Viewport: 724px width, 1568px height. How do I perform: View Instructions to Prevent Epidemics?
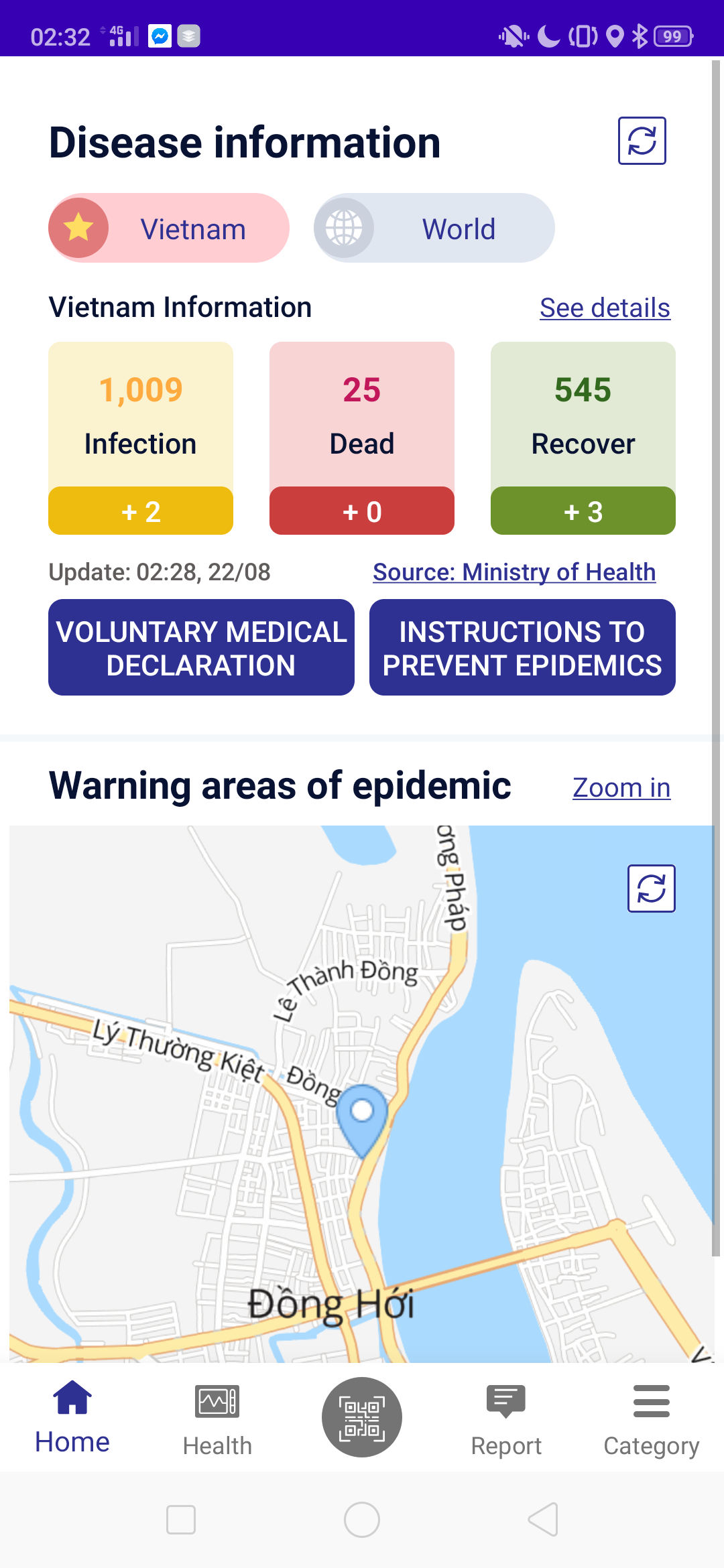(x=522, y=647)
